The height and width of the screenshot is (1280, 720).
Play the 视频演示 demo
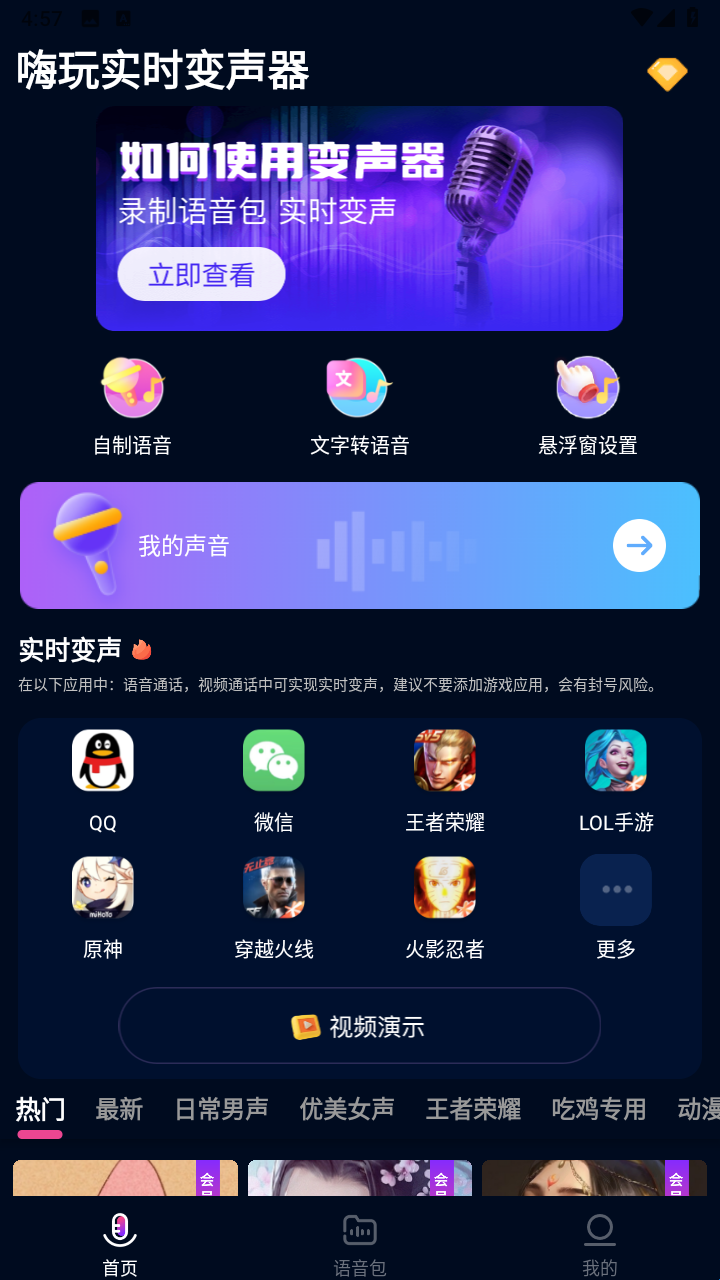tap(359, 1026)
